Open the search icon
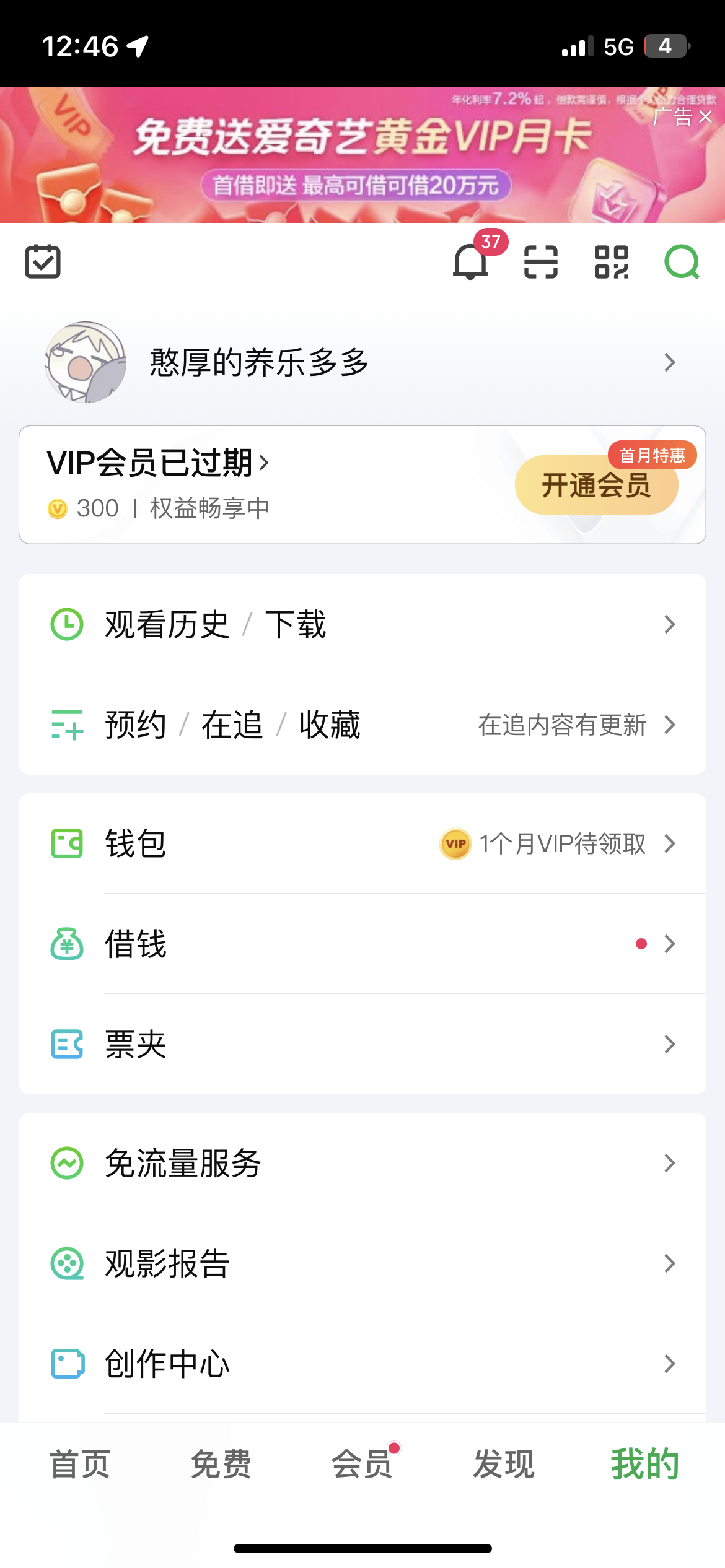The width and height of the screenshot is (725, 1568). click(x=682, y=262)
